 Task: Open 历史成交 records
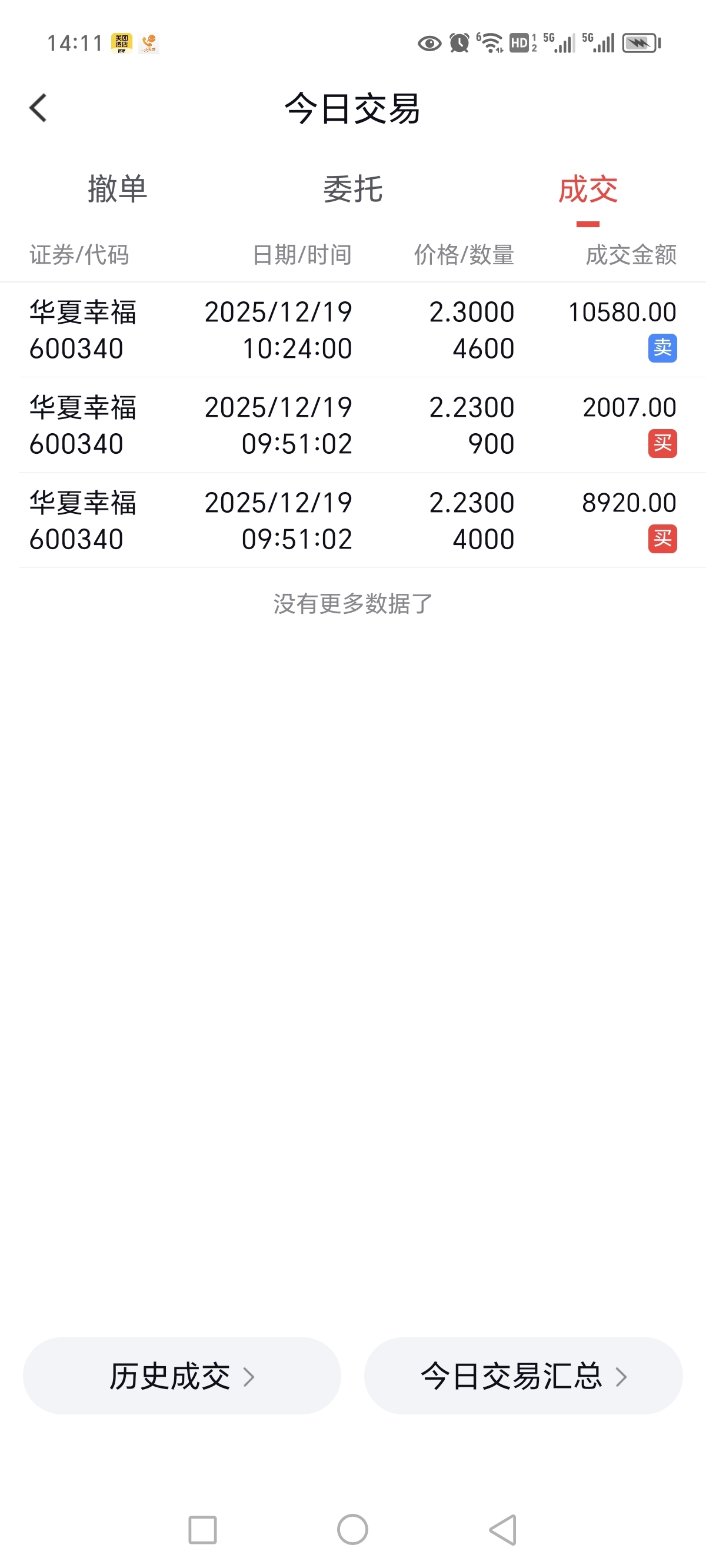tap(182, 1376)
